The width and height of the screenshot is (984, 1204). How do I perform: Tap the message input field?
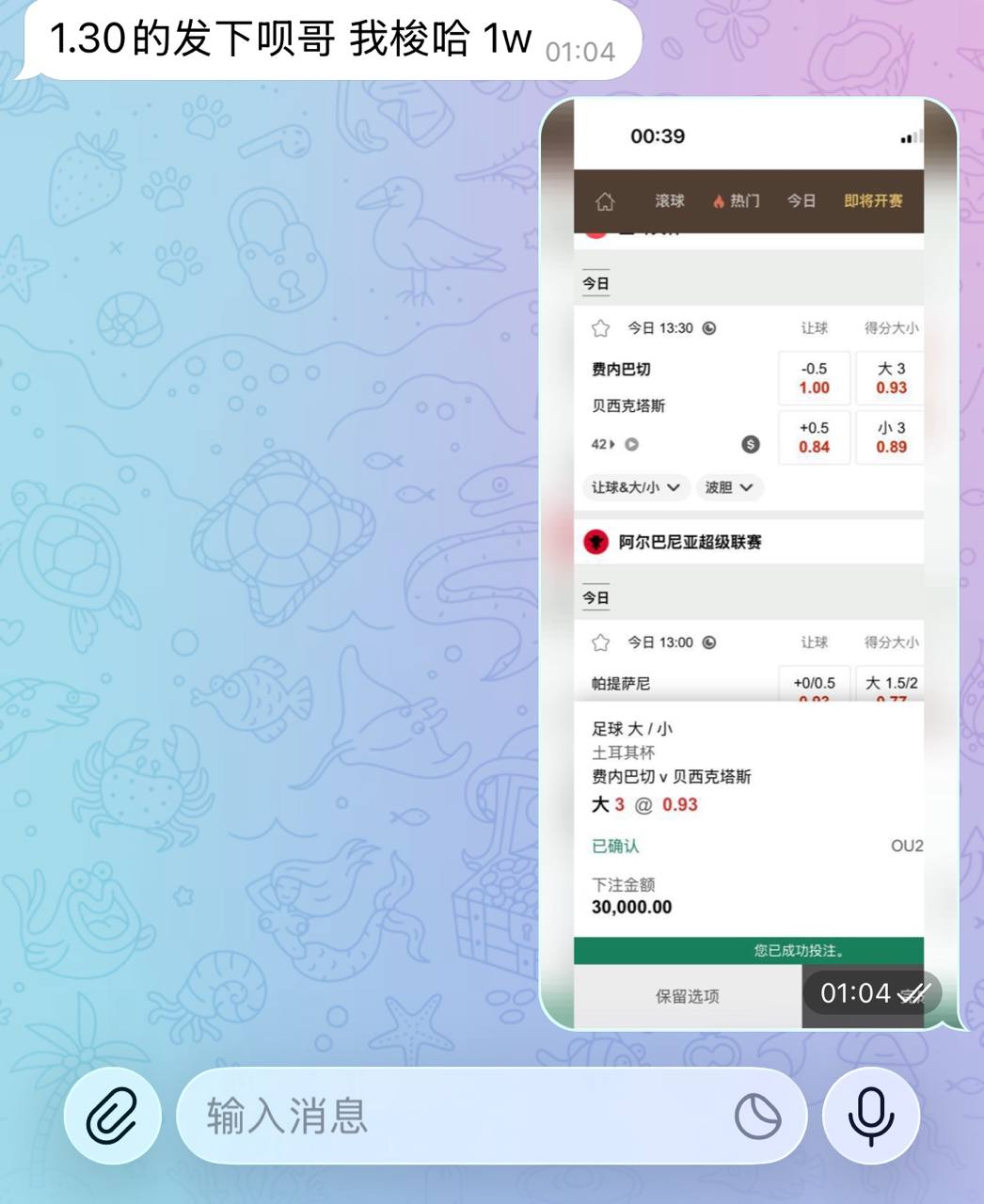[x=452, y=1117]
